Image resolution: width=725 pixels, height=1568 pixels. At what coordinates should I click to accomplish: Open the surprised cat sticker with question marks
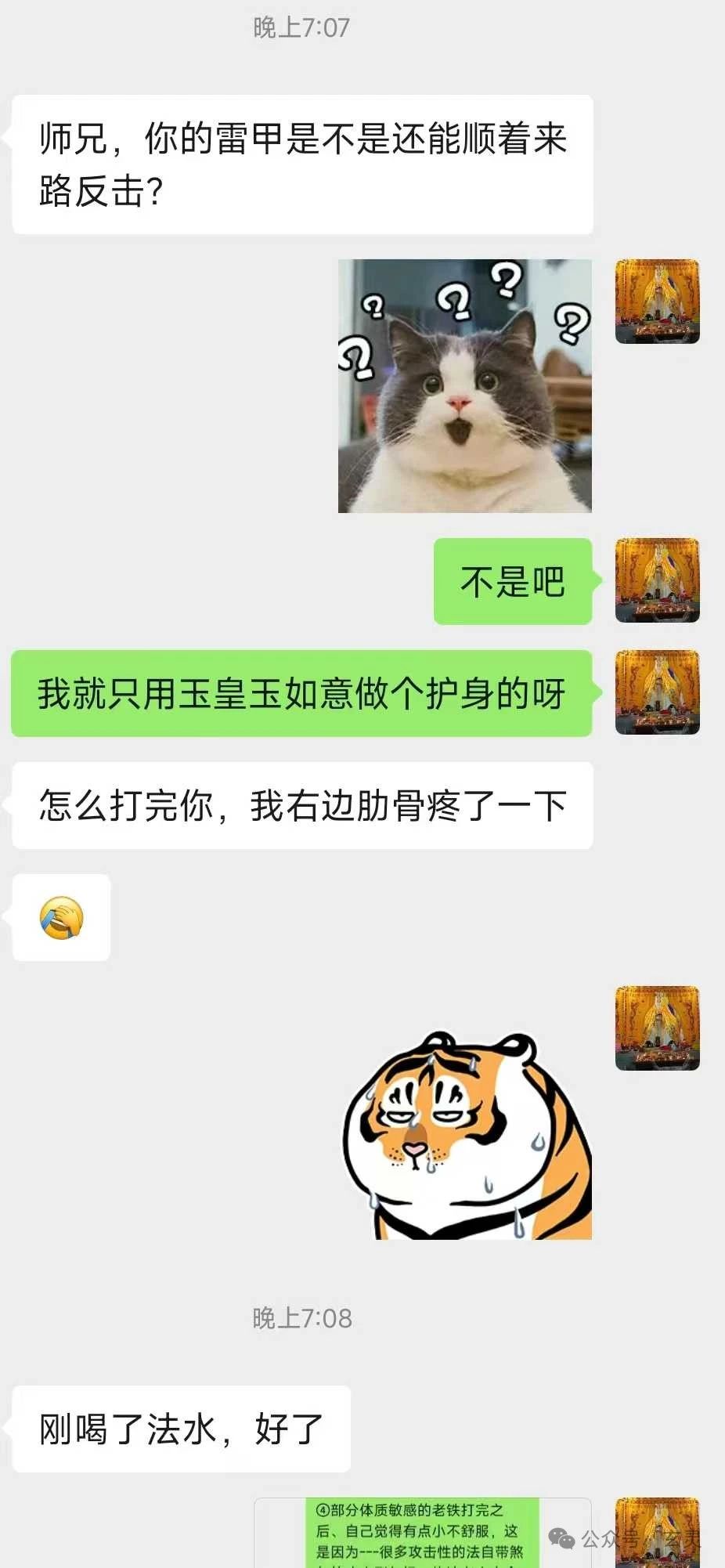[x=464, y=386]
